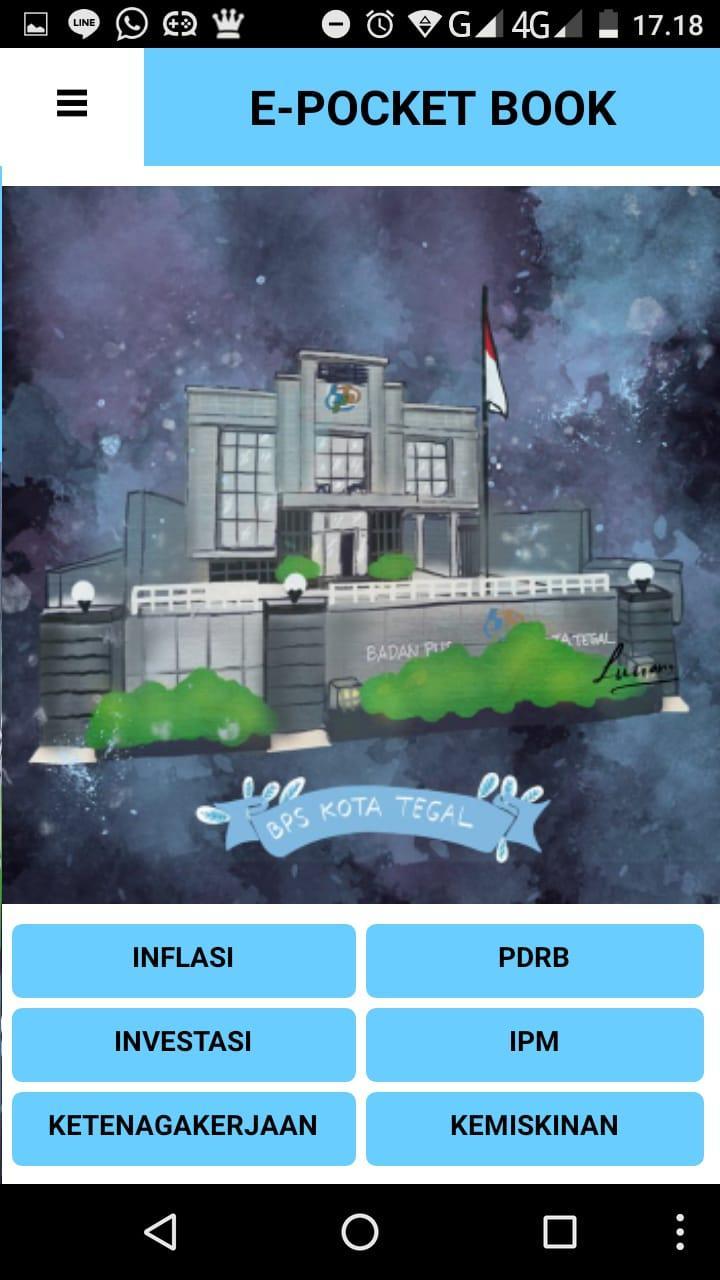Select the PDRB button
720x1280 pixels.
click(534, 959)
